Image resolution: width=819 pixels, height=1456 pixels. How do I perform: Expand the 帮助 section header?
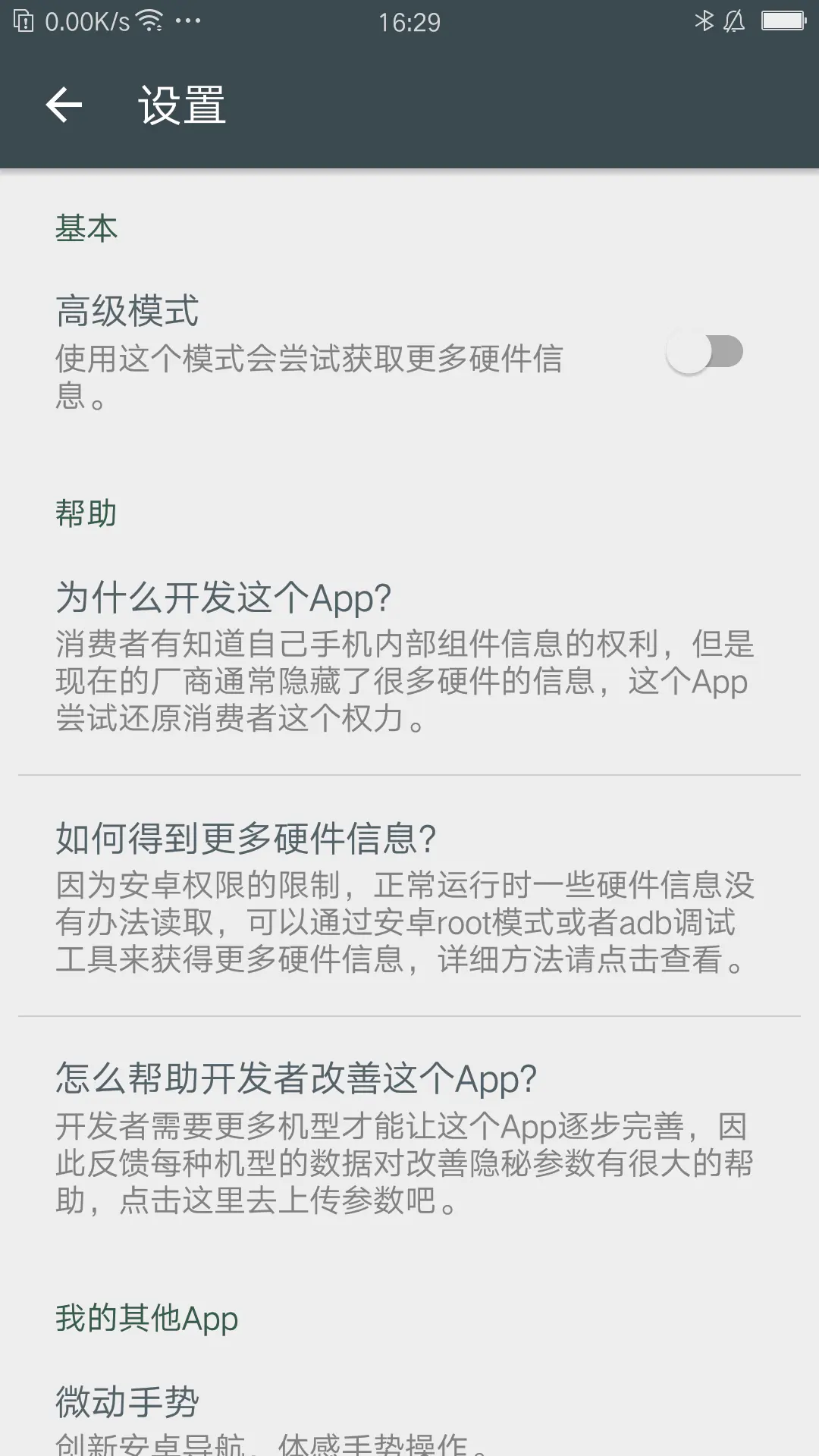(x=85, y=514)
